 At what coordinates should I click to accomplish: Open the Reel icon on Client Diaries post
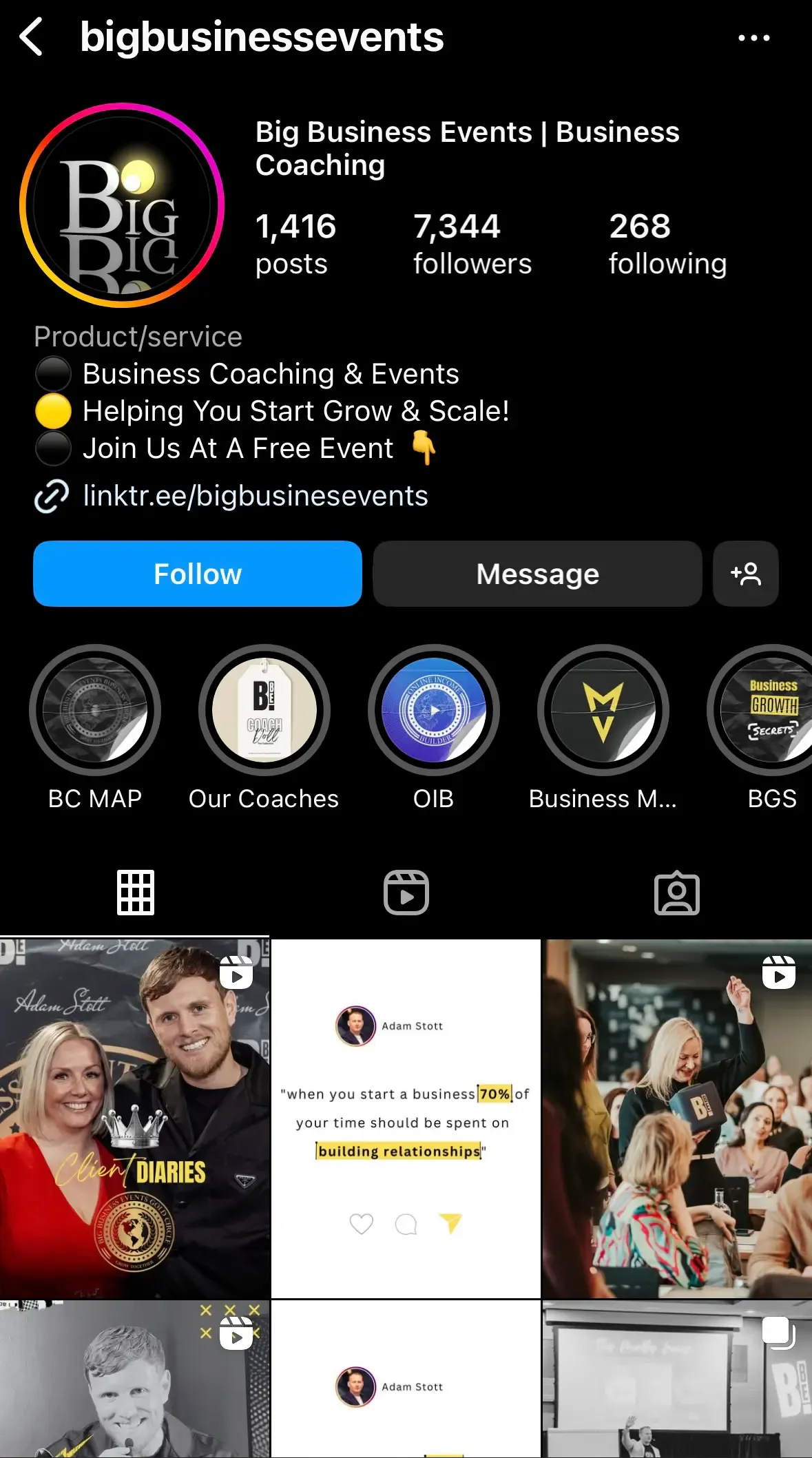pos(237,973)
